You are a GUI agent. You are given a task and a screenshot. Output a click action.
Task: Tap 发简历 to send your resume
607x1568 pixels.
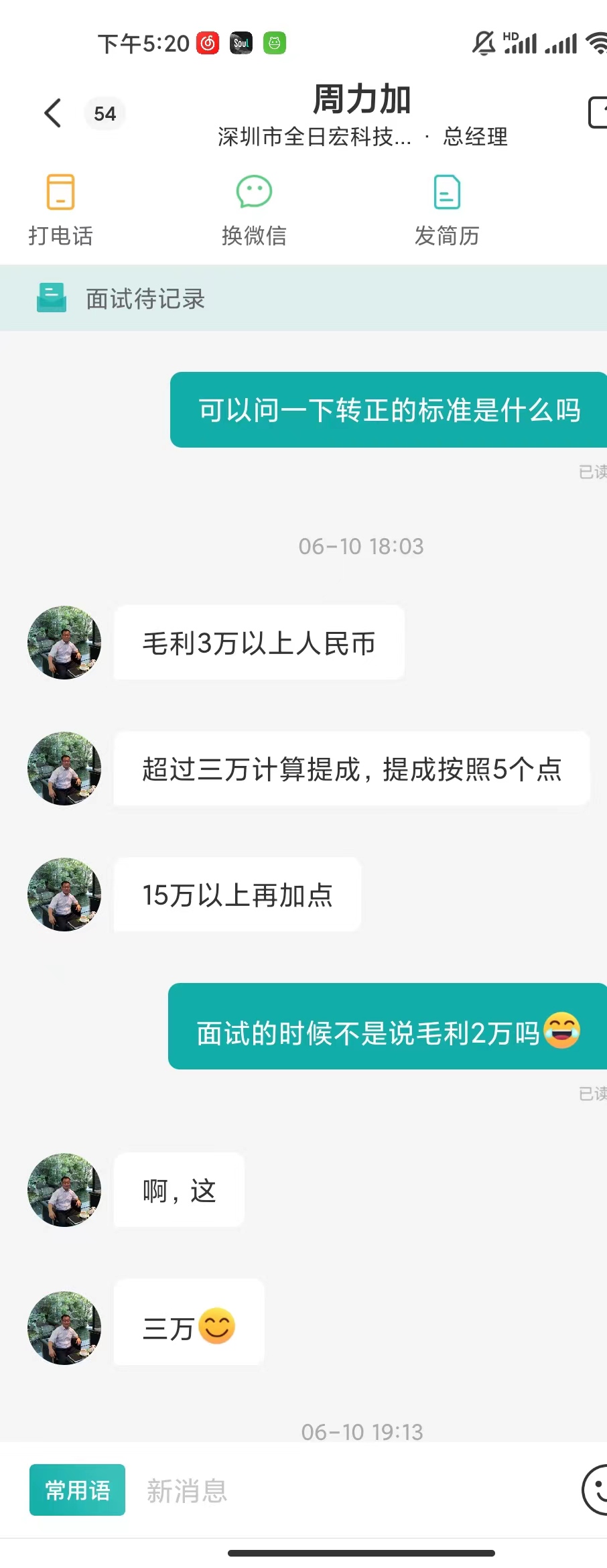tap(447, 209)
